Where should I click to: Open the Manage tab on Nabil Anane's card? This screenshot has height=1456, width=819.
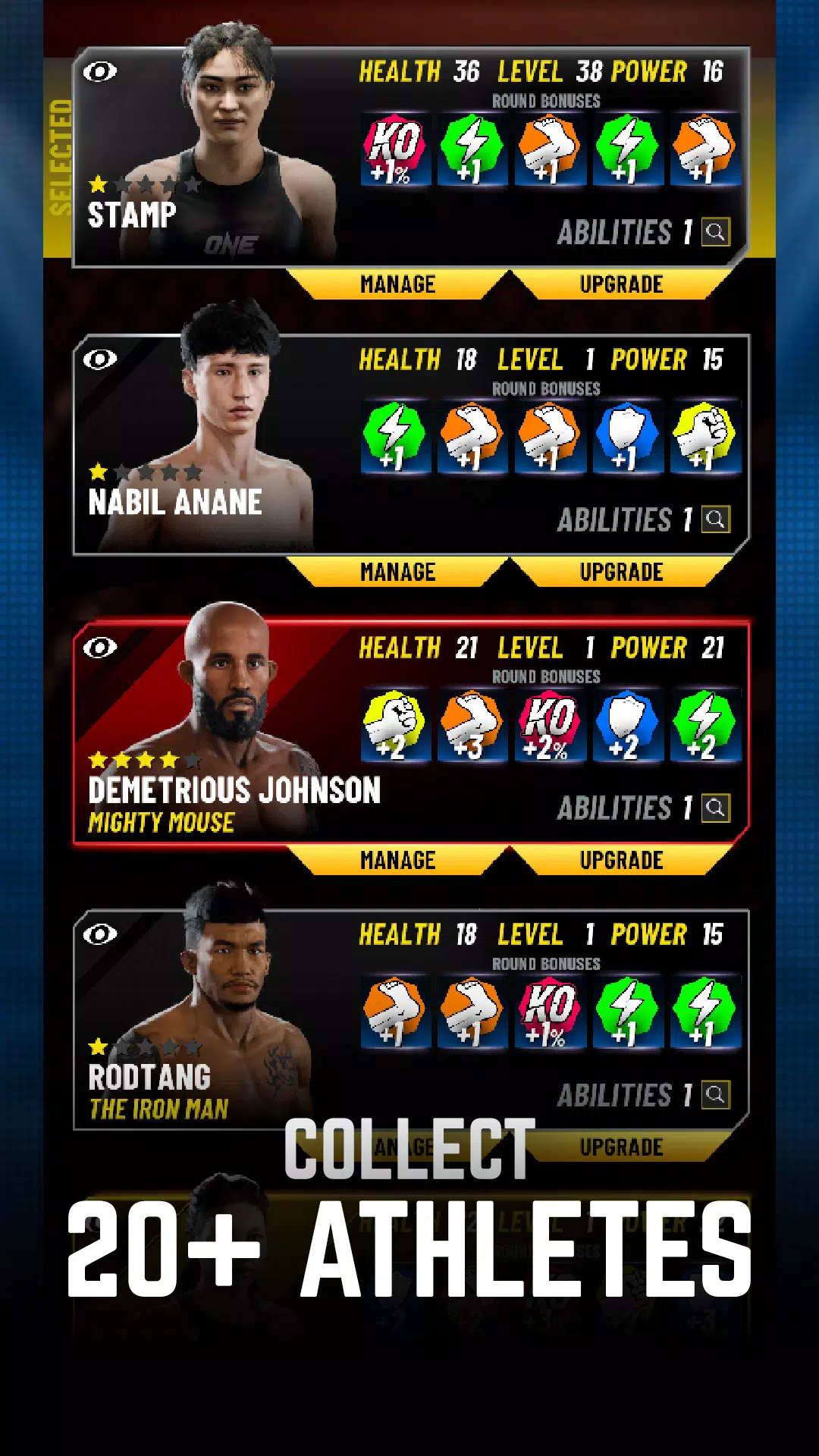(x=397, y=573)
